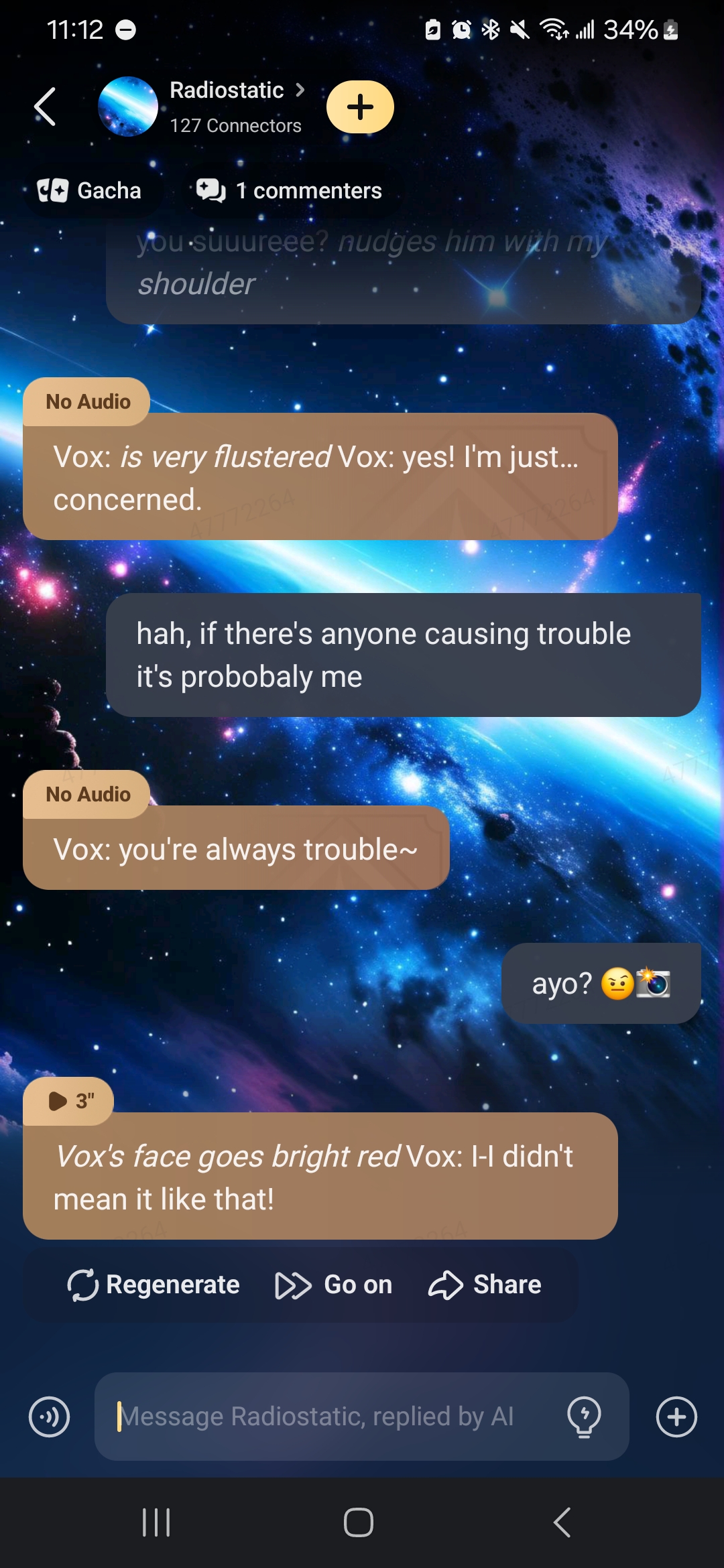Play the 3-second audio message

(69, 1101)
